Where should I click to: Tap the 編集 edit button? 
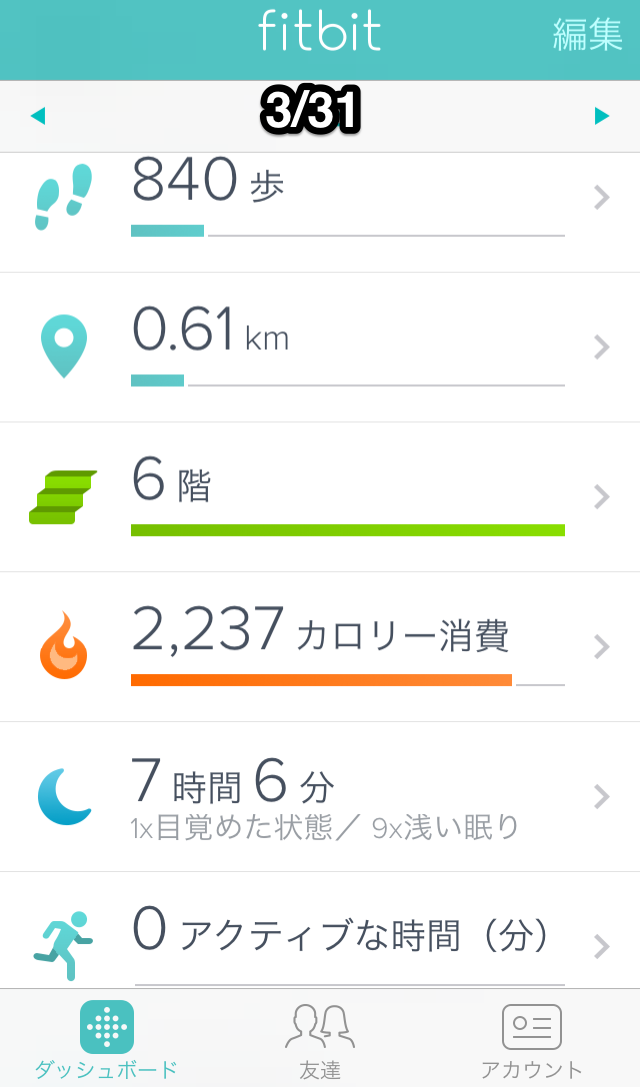587,36
